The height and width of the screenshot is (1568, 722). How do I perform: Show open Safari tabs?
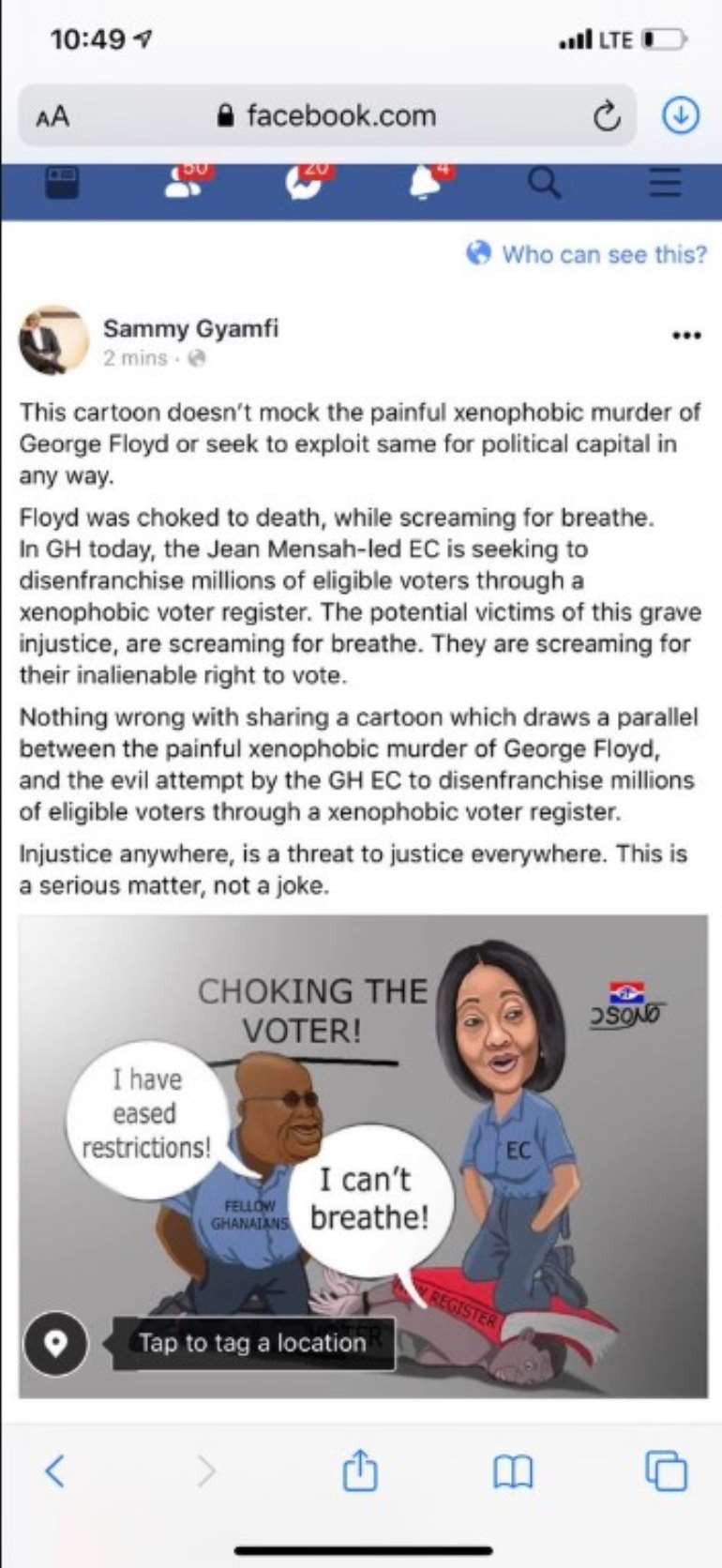point(667,1470)
